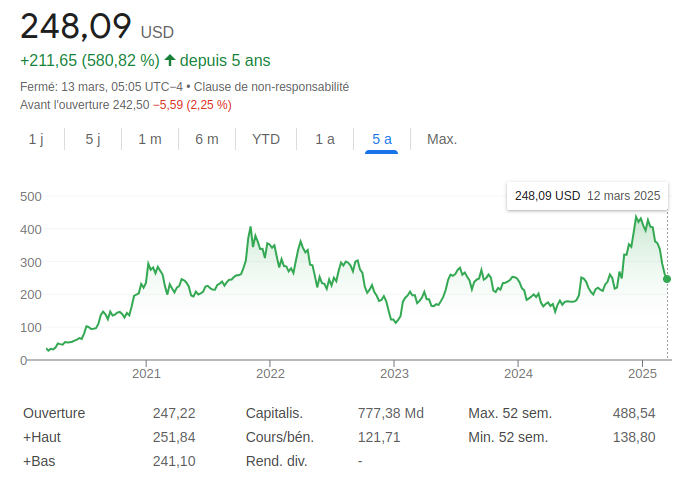Switch to the 1 j time range
Screen dimensions: 684x479
pos(36,139)
